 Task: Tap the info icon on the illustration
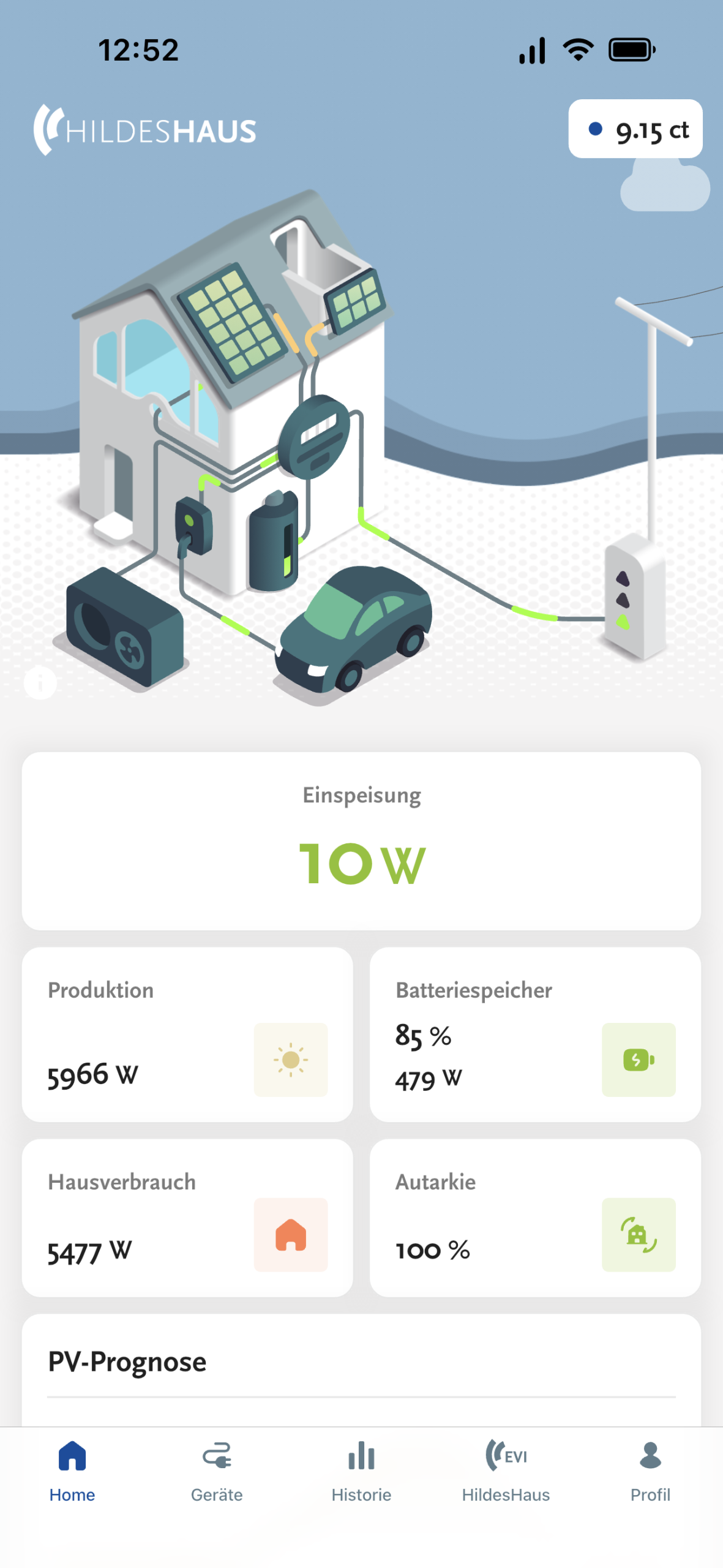[40, 682]
